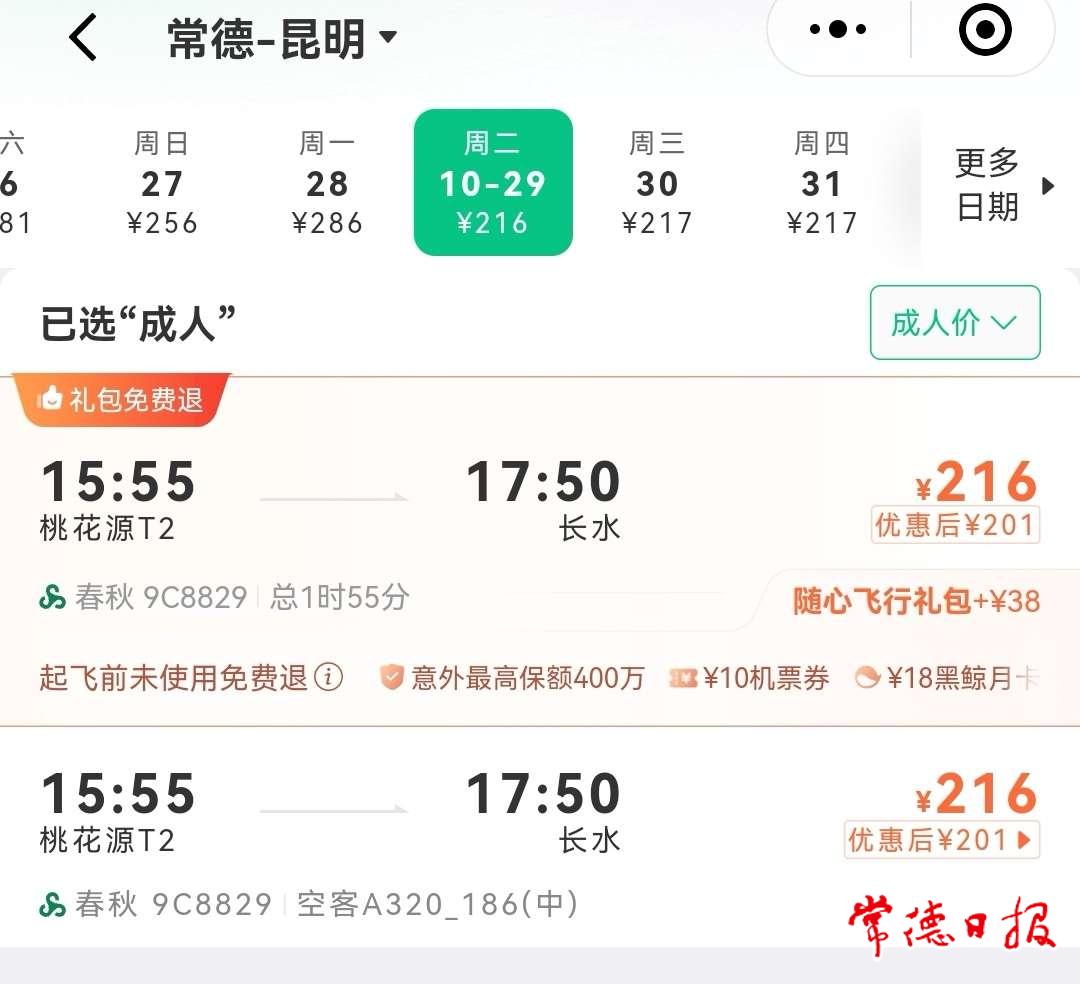Select Monday 28 at ¥286
Screen dimensions: 1080x984
327,183
